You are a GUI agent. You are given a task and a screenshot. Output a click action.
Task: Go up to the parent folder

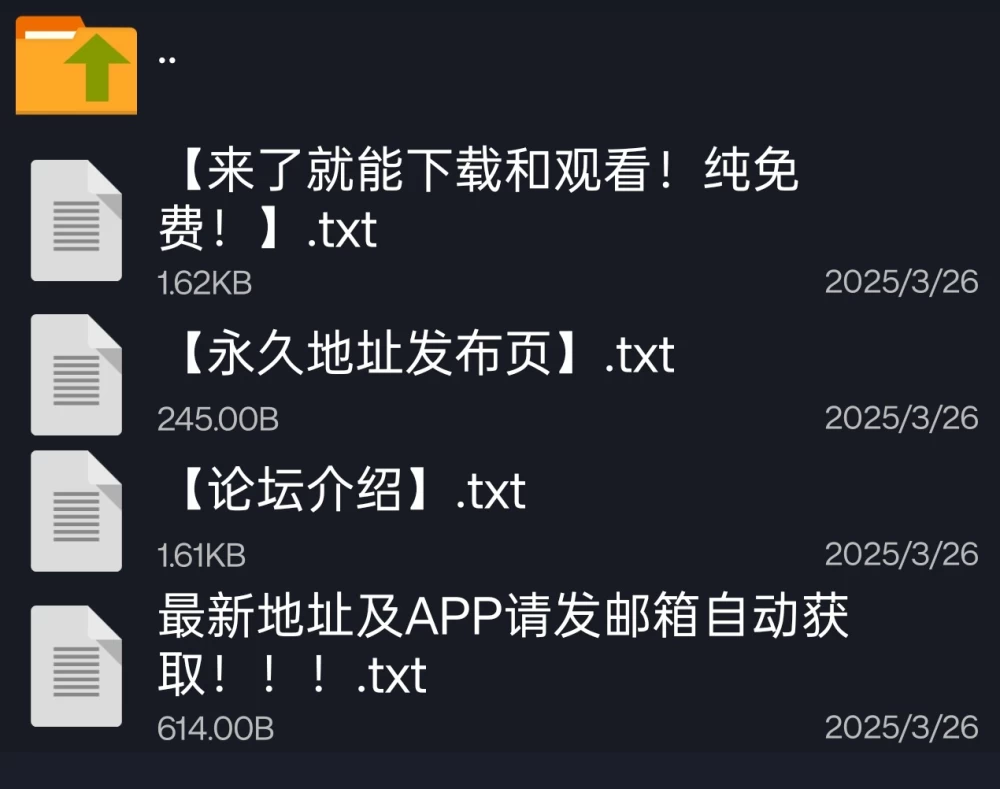[x=500, y=64]
